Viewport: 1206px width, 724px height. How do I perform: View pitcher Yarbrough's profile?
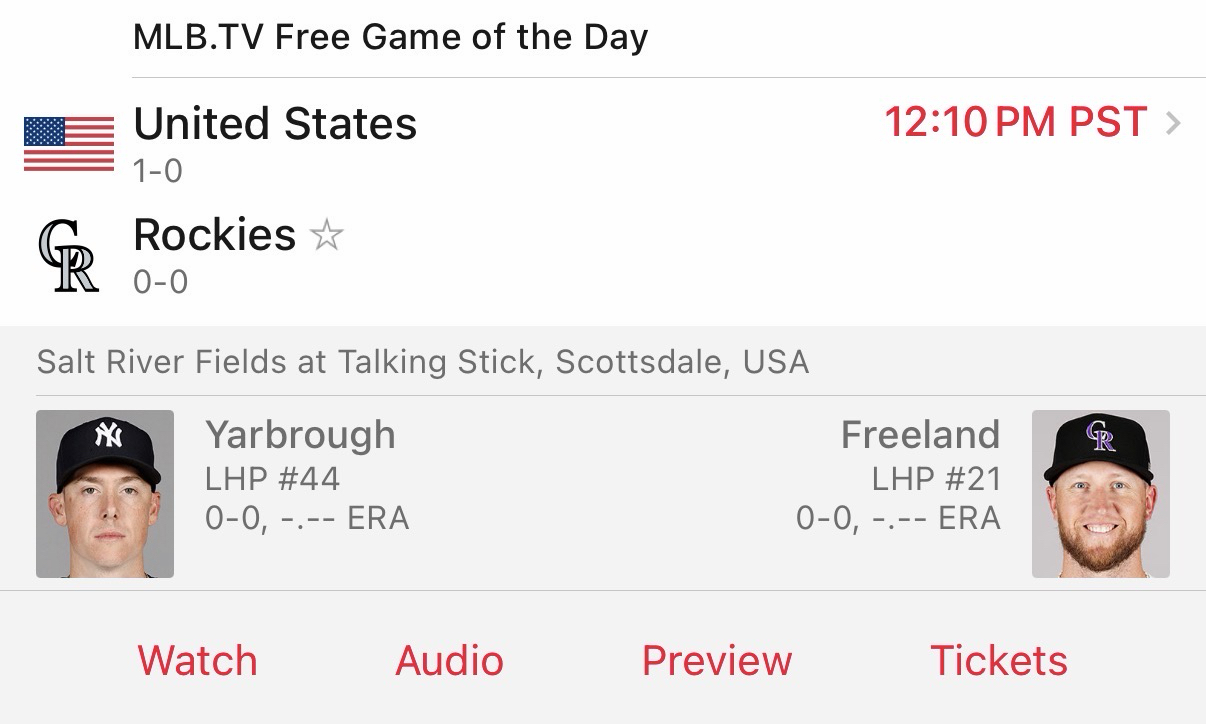(x=105, y=494)
